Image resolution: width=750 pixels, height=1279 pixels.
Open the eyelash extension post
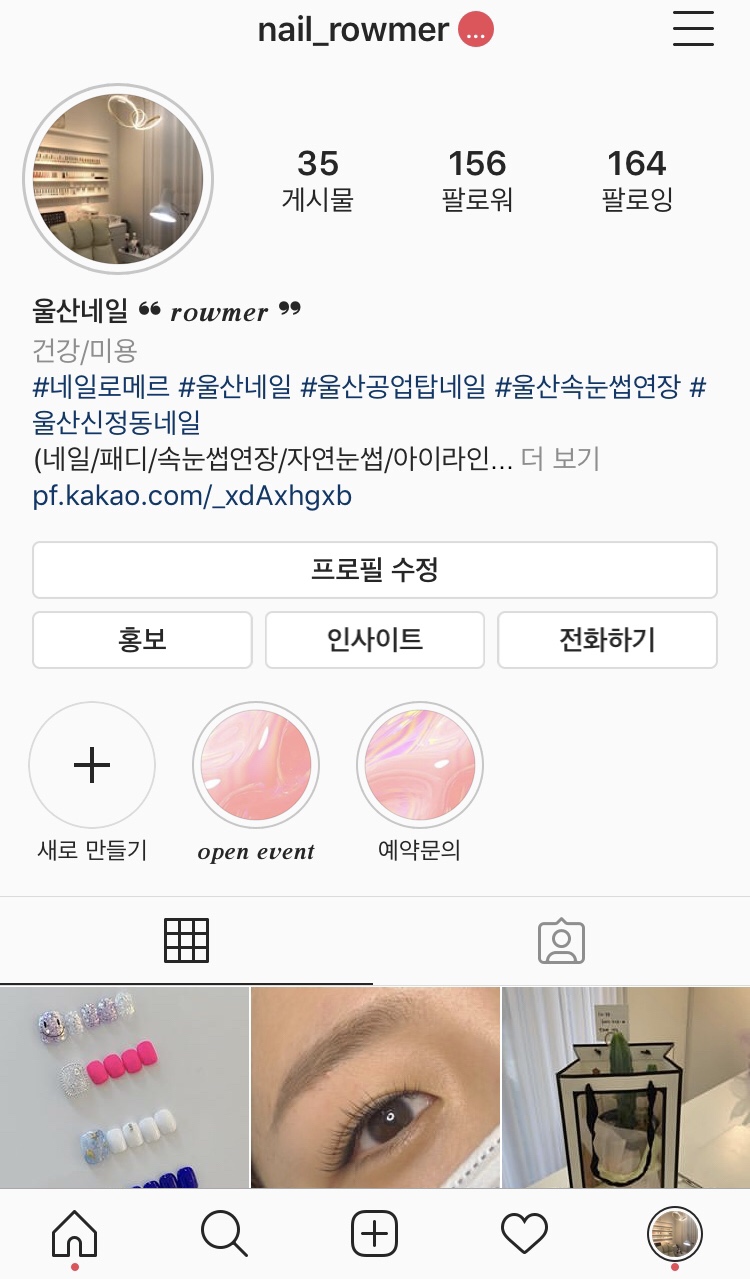coord(375,1087)
